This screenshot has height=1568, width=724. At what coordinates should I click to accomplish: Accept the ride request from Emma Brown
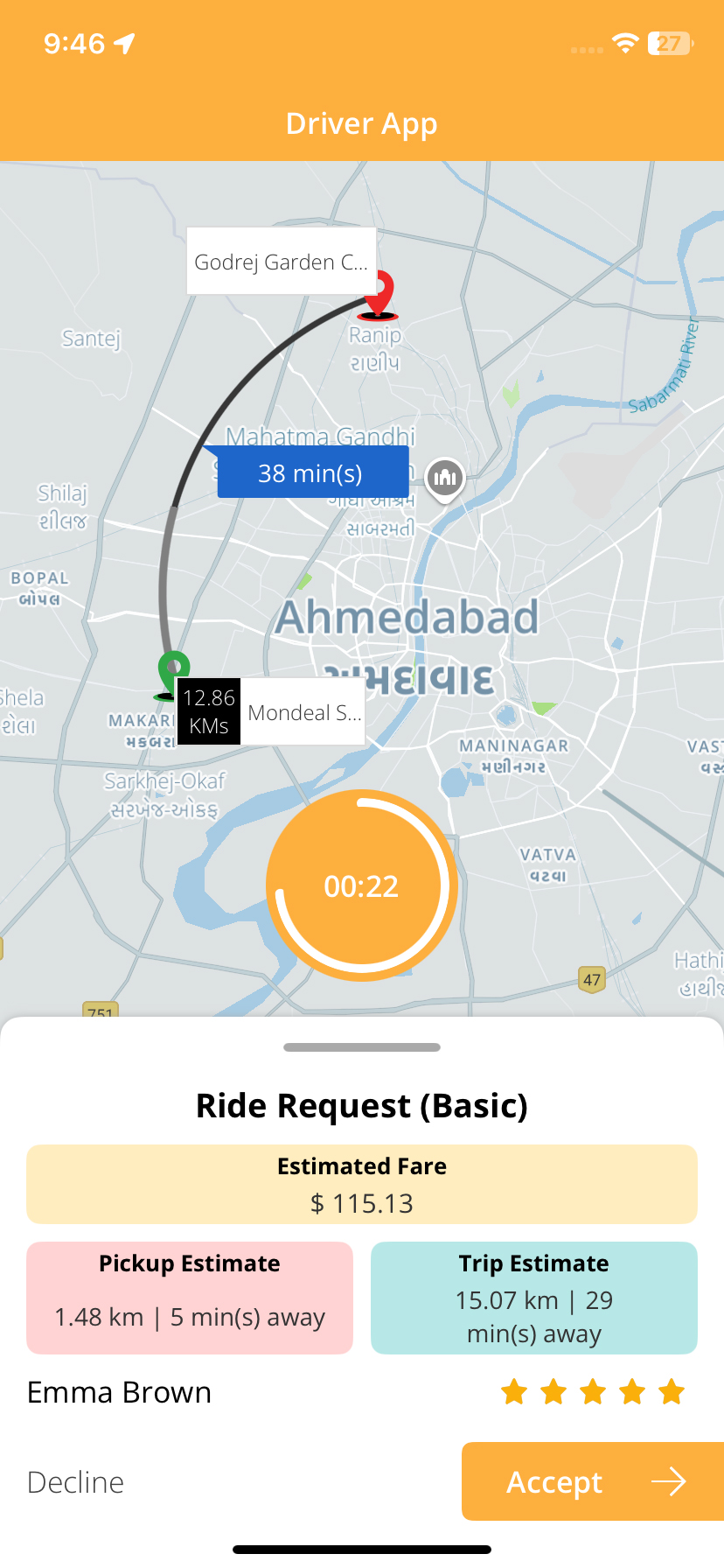coord(577,1481)
